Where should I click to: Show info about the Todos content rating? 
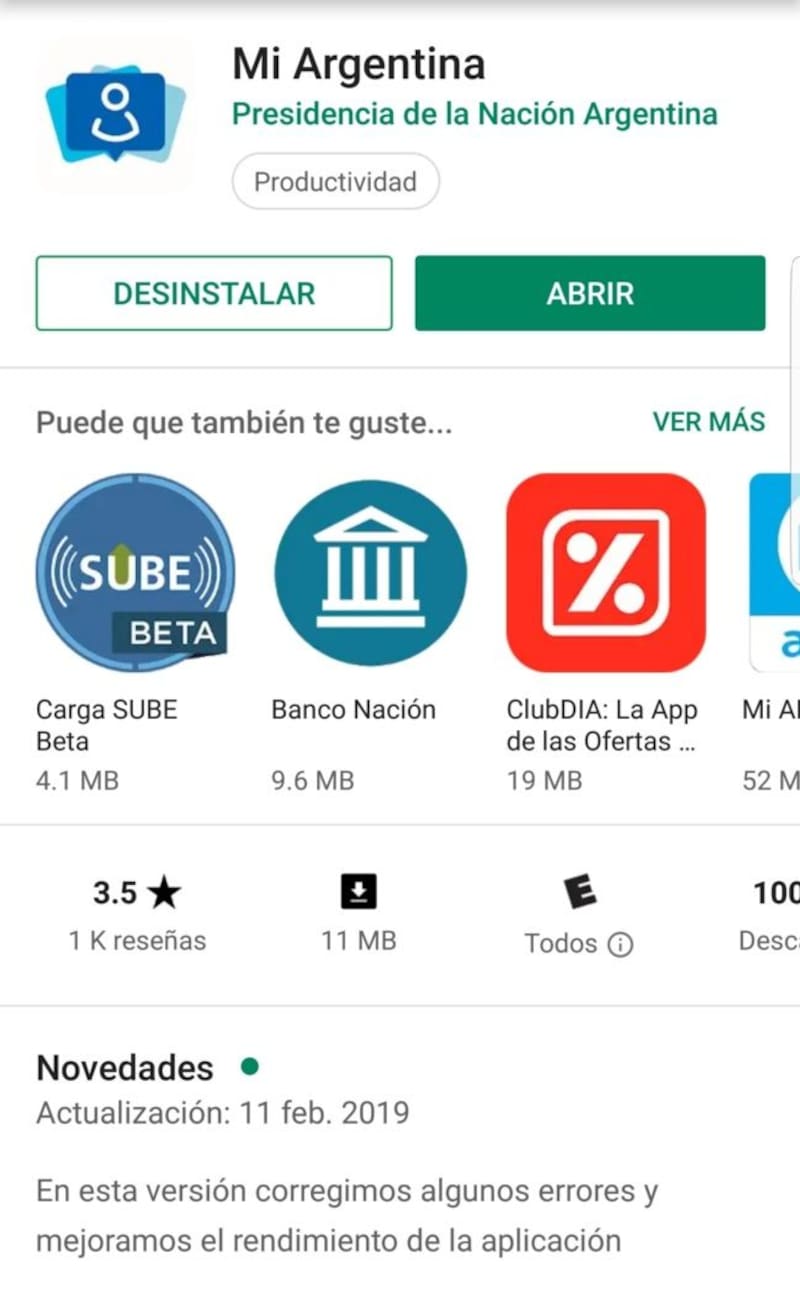click(x=620, y=944)
